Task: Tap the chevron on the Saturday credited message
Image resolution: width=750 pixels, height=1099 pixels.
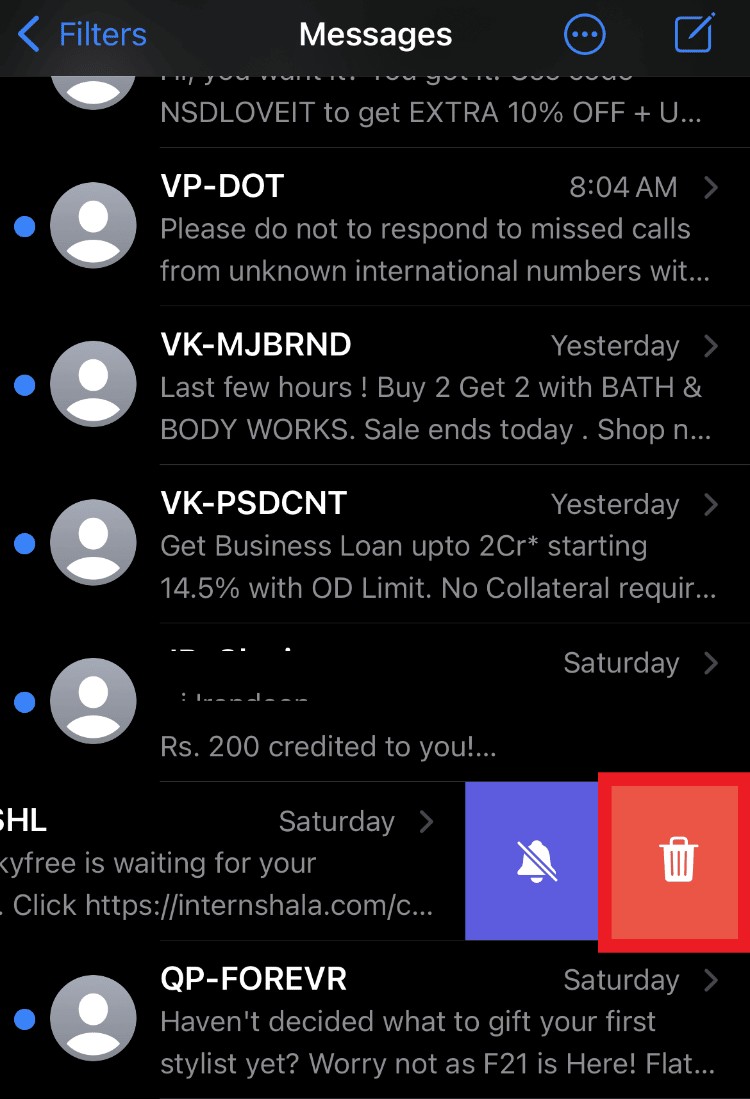Action: pos(710,663)
